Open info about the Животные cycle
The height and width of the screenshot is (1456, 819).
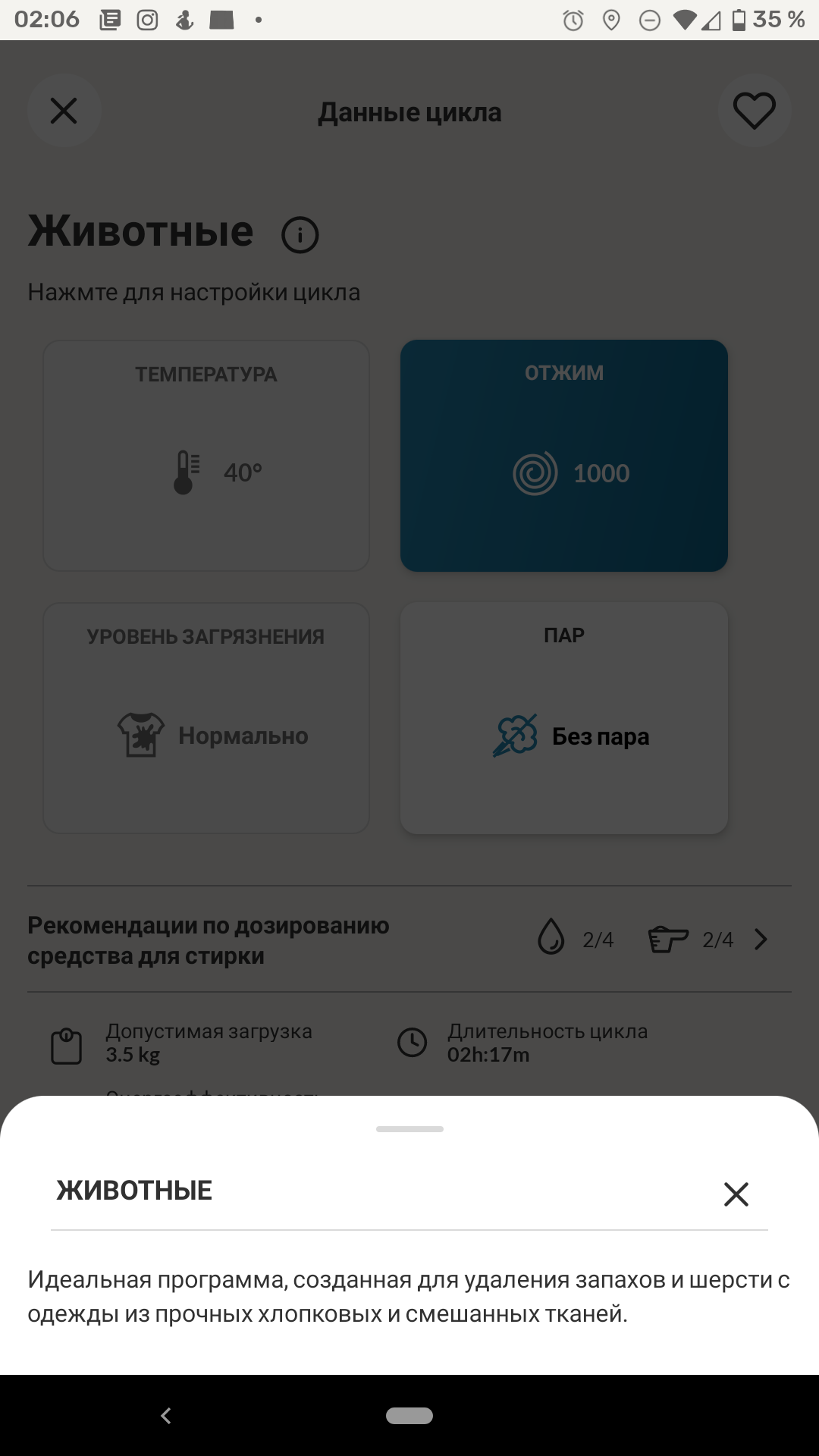(x=300, y=234)
